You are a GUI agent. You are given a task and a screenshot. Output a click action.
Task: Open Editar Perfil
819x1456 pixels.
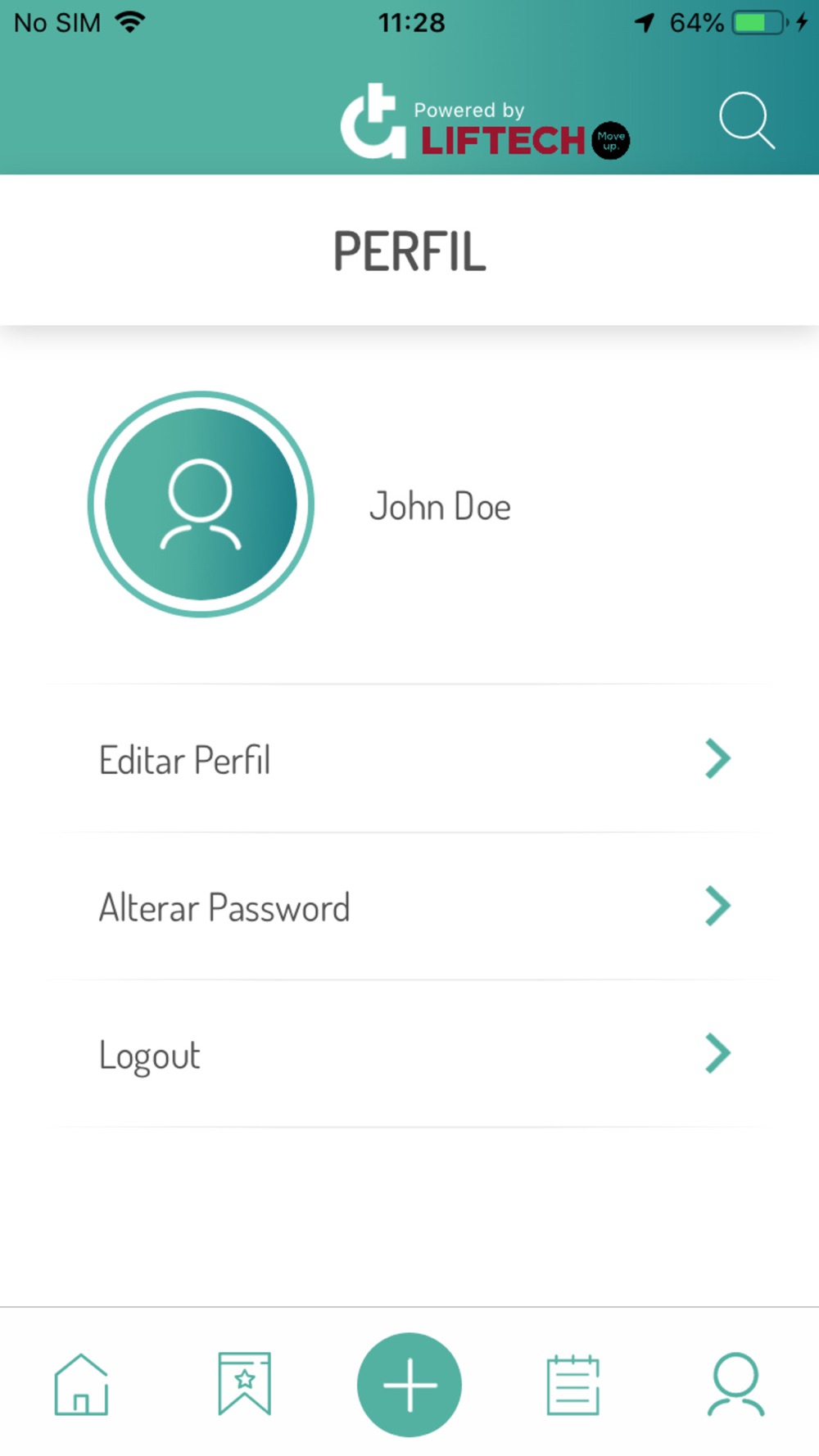(x=409, y=759)
